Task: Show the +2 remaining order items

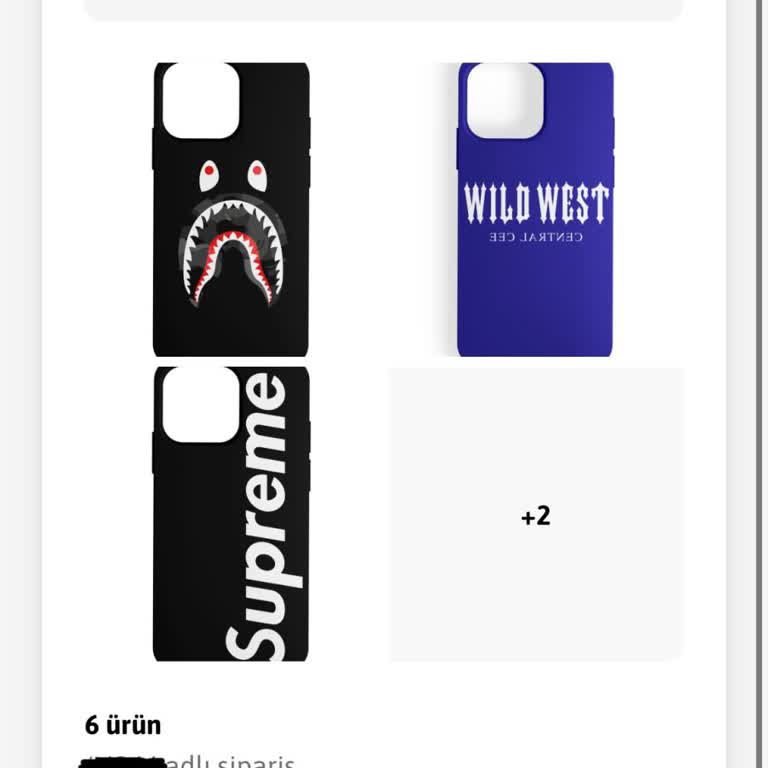Action: click(x=536, y=515)
